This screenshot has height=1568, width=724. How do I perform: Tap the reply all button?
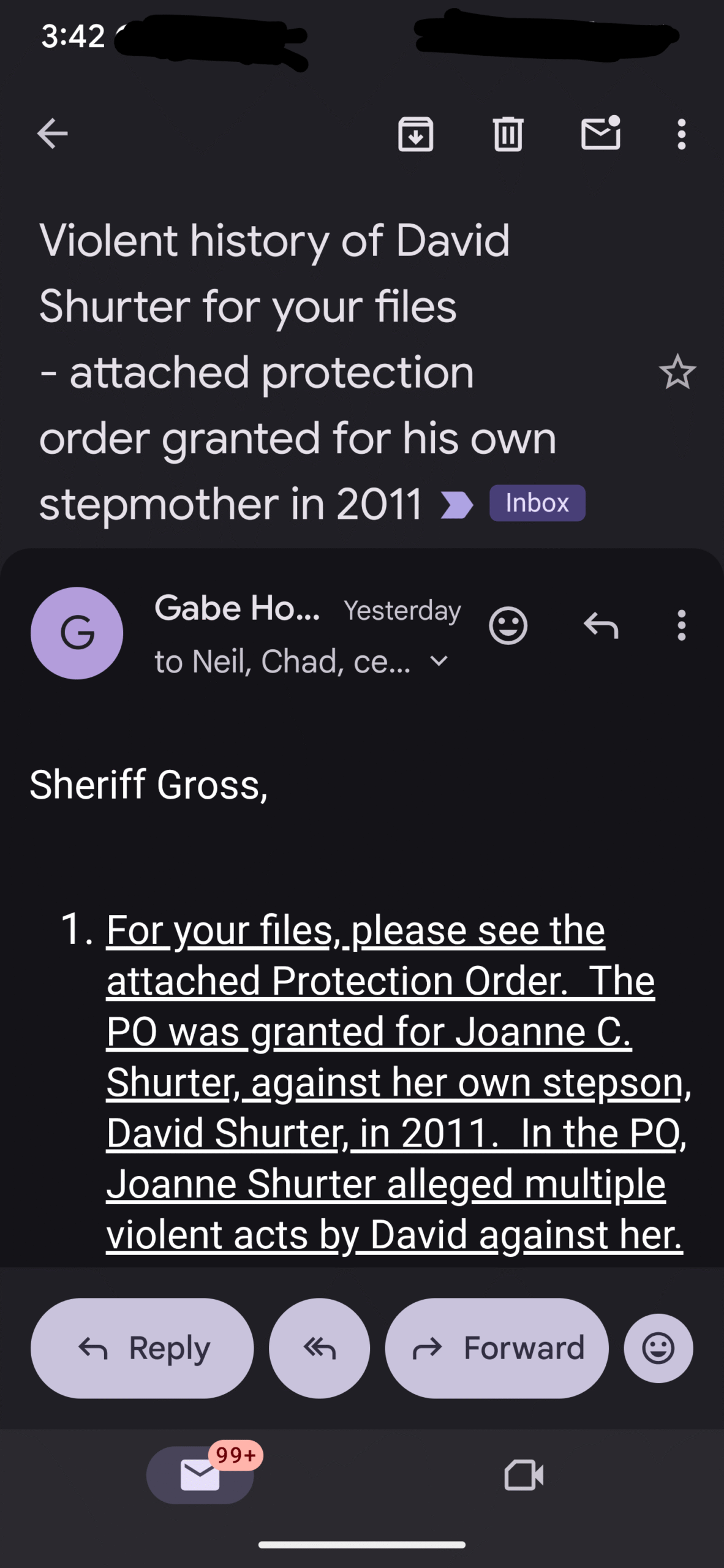(x=319, y=1348)
